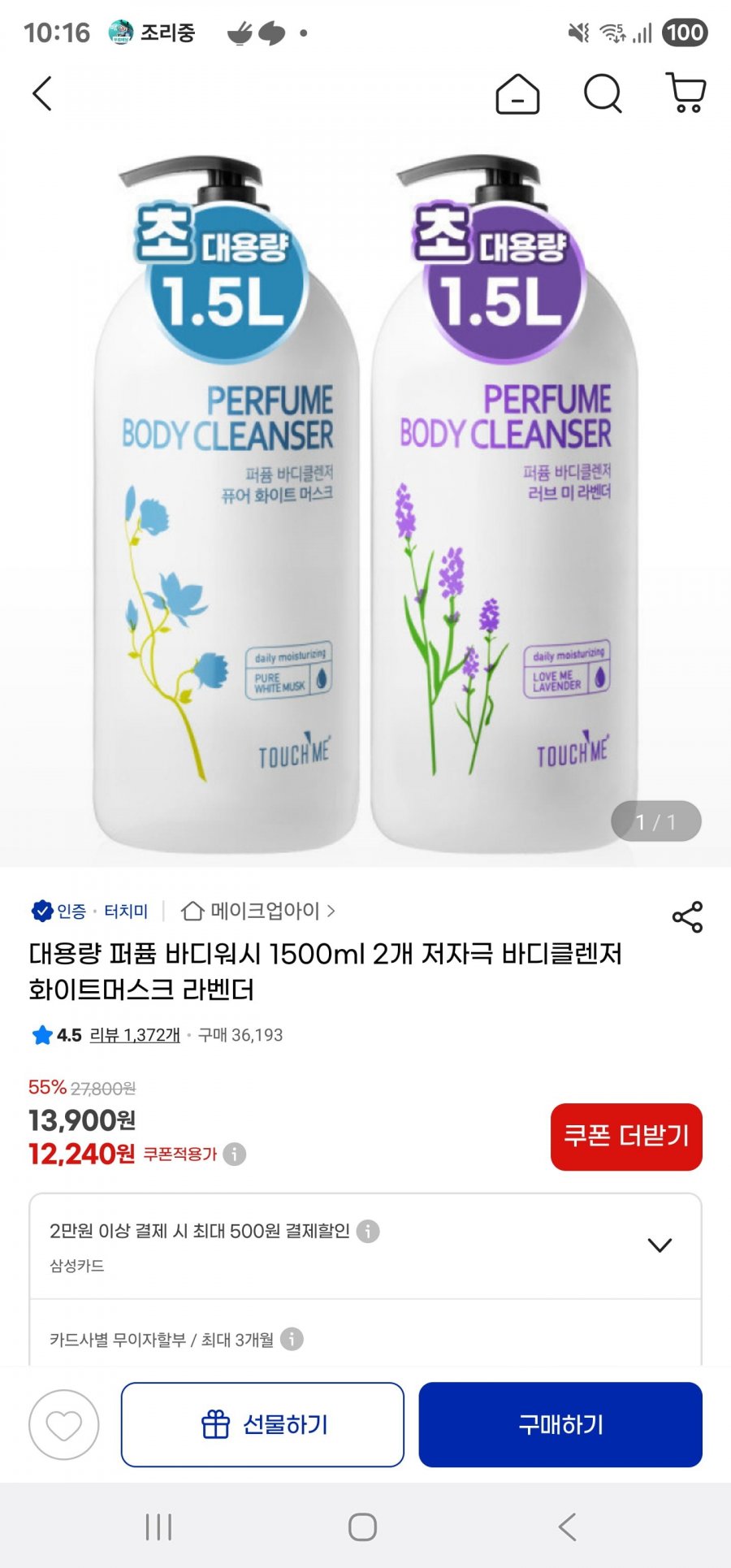Add product to wishlist with heart
The height and width of the screenshot is (1568, 731).
click(64, 1424)
